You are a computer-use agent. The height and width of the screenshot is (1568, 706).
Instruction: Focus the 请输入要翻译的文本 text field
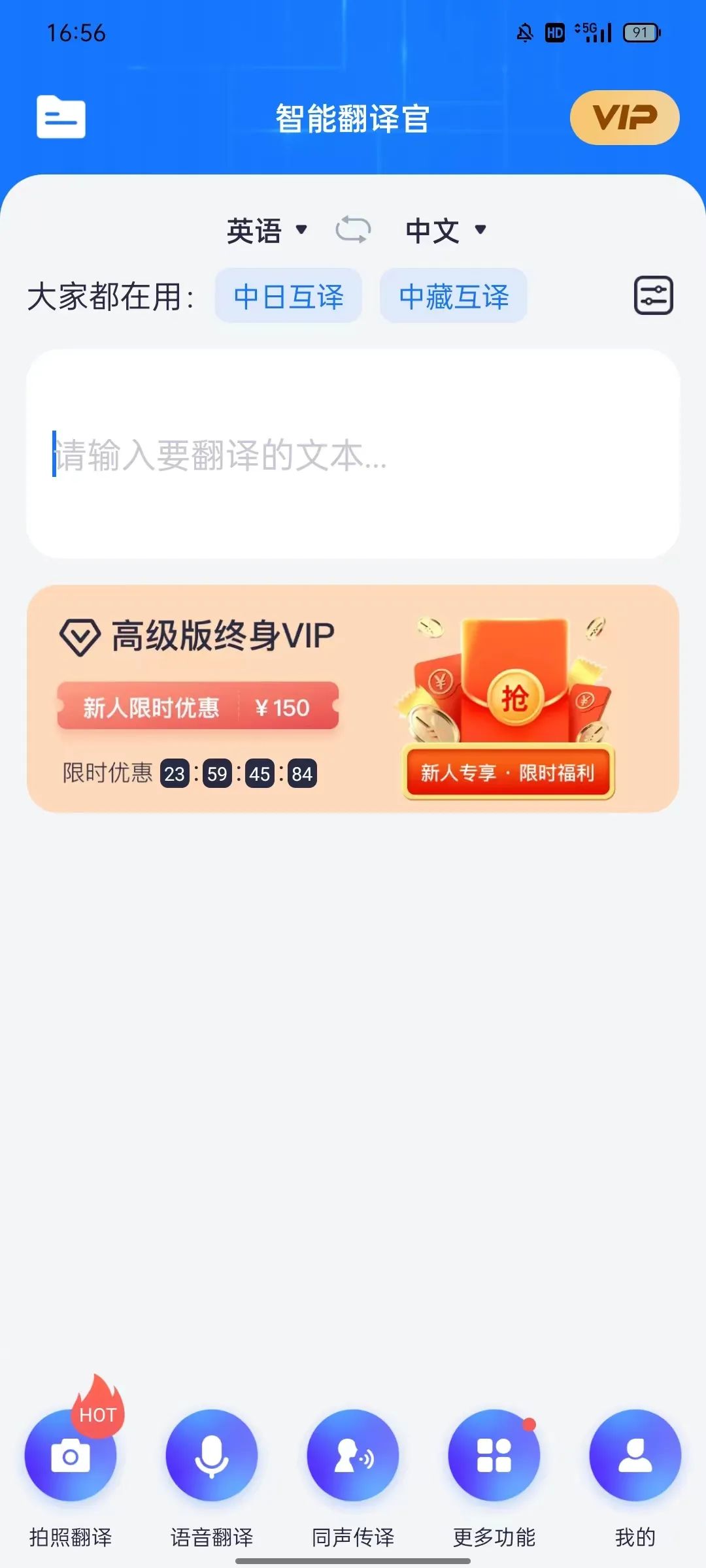(x=353, y=454)
